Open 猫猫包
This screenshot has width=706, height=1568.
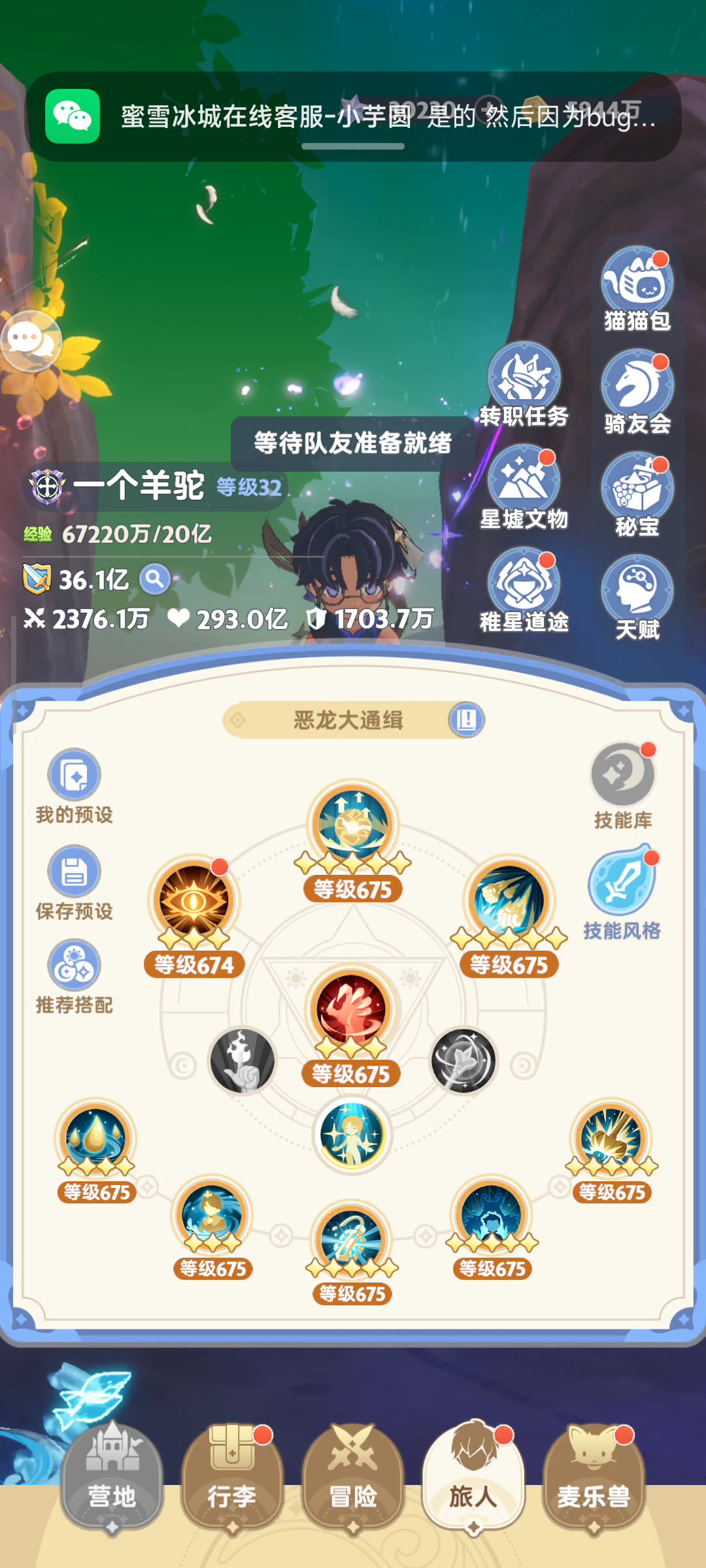(637, 289)
